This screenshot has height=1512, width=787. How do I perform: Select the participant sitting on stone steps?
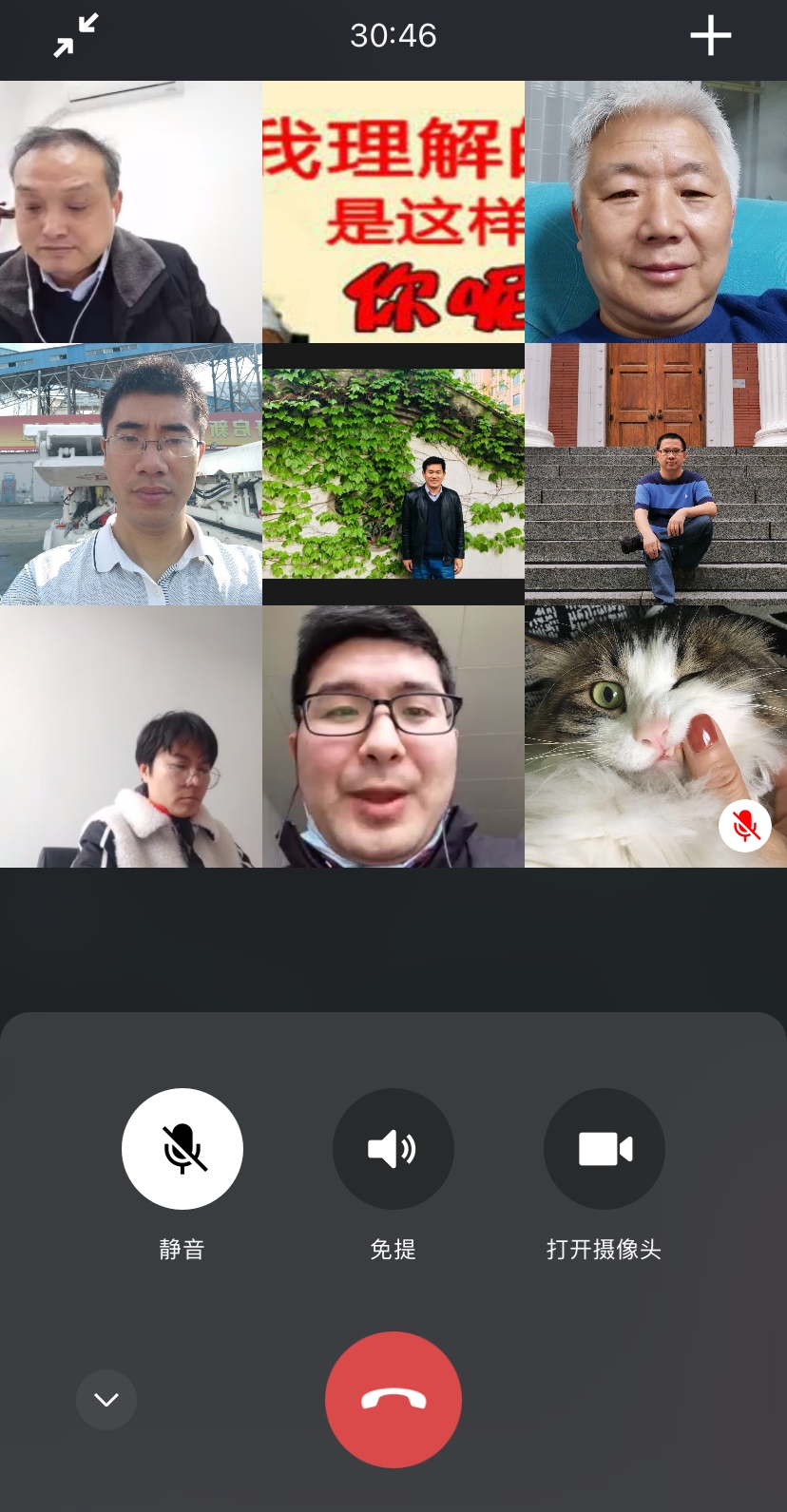point(656,474)
